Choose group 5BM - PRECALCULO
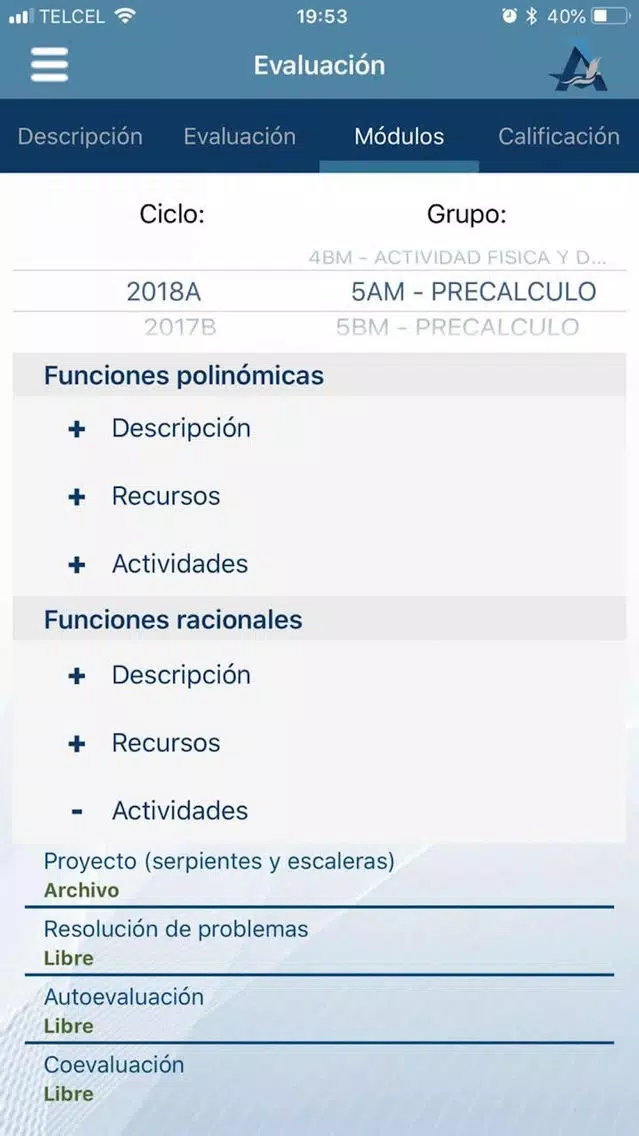Screen dimensions: 639x1136 (x=457, y=327)
